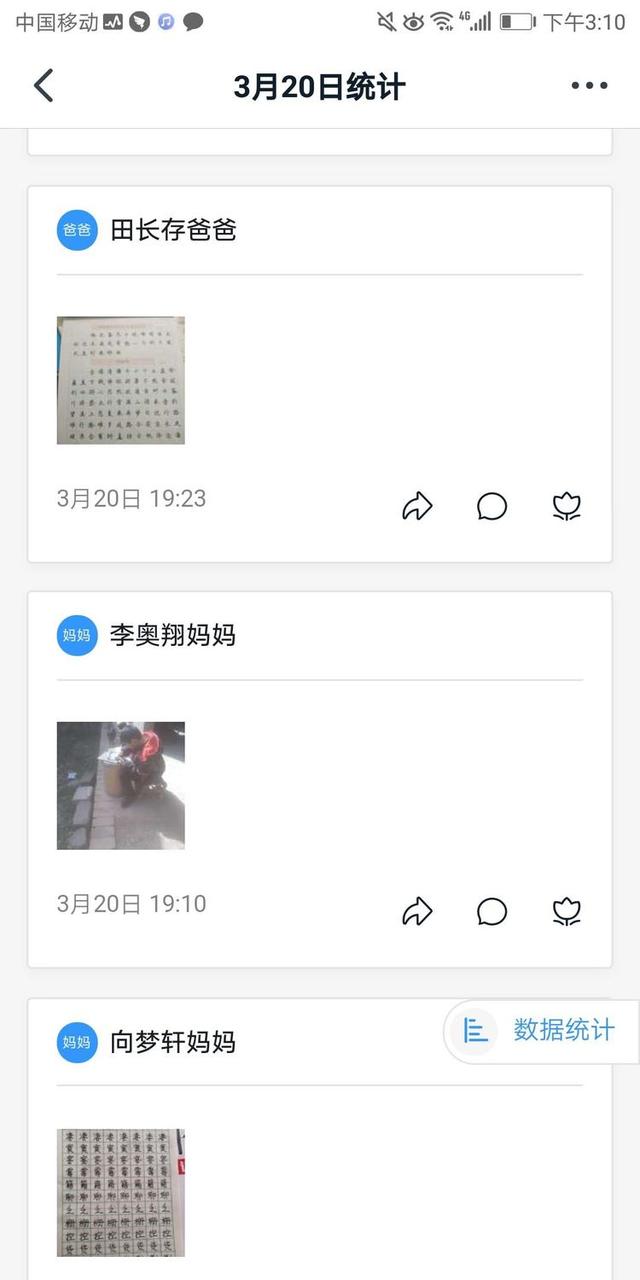This screenshot has width=640, height=1280.
Task: Enlarge the homework image from 向梦轩妈妈
Action: tap(121, 1192)
